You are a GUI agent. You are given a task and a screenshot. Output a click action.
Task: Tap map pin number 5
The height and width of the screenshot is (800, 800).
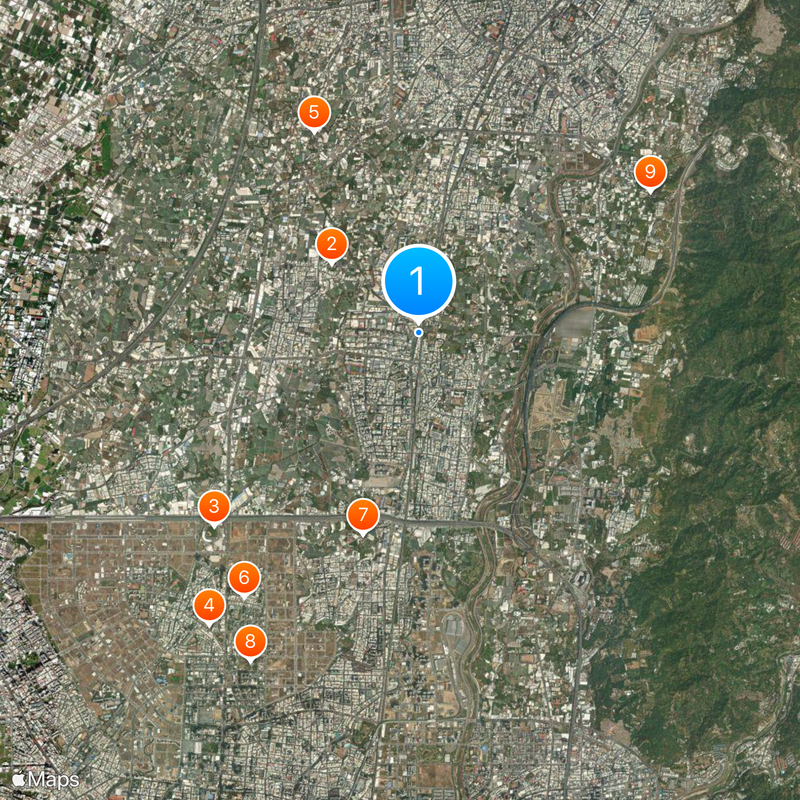[x=314, y=113]
